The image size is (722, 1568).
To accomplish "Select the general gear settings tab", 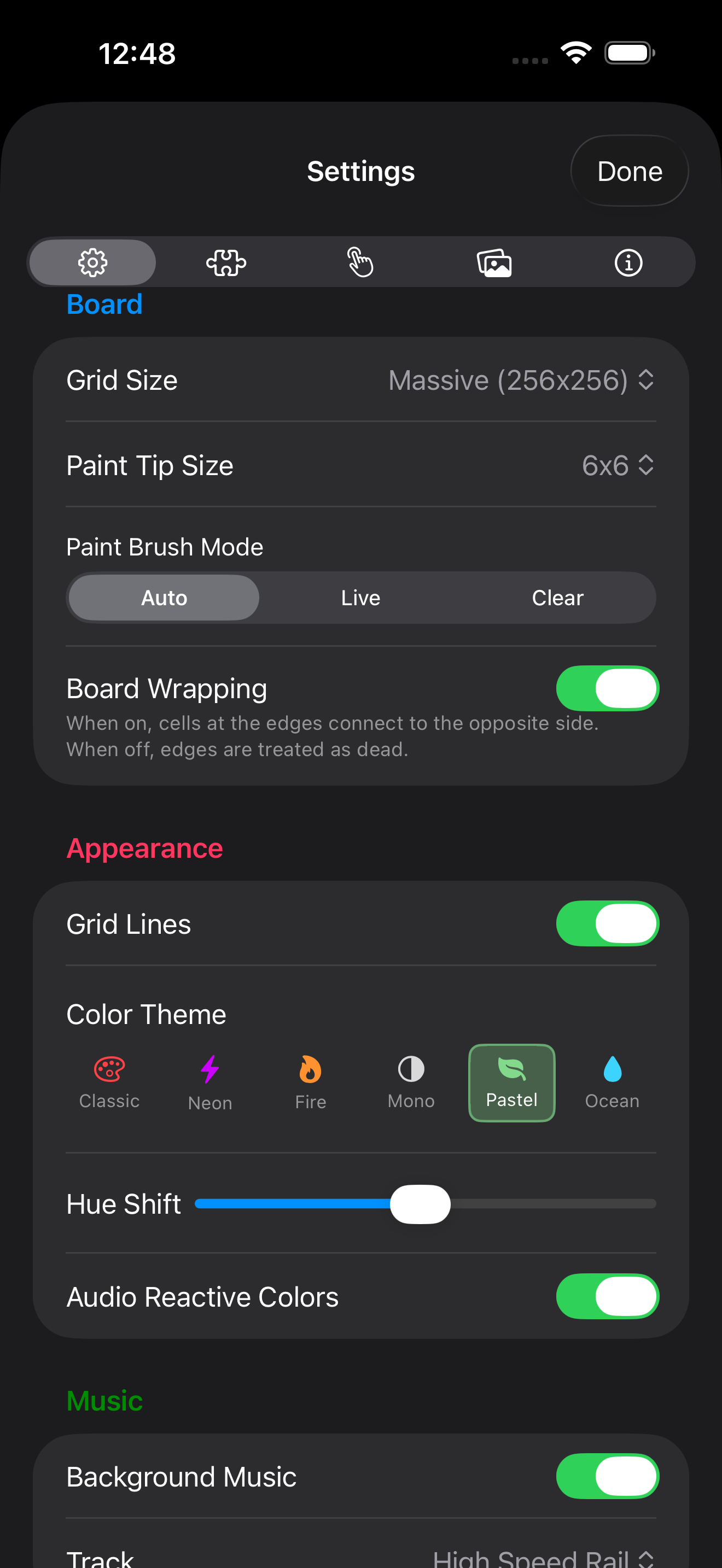I will (92, 263).
